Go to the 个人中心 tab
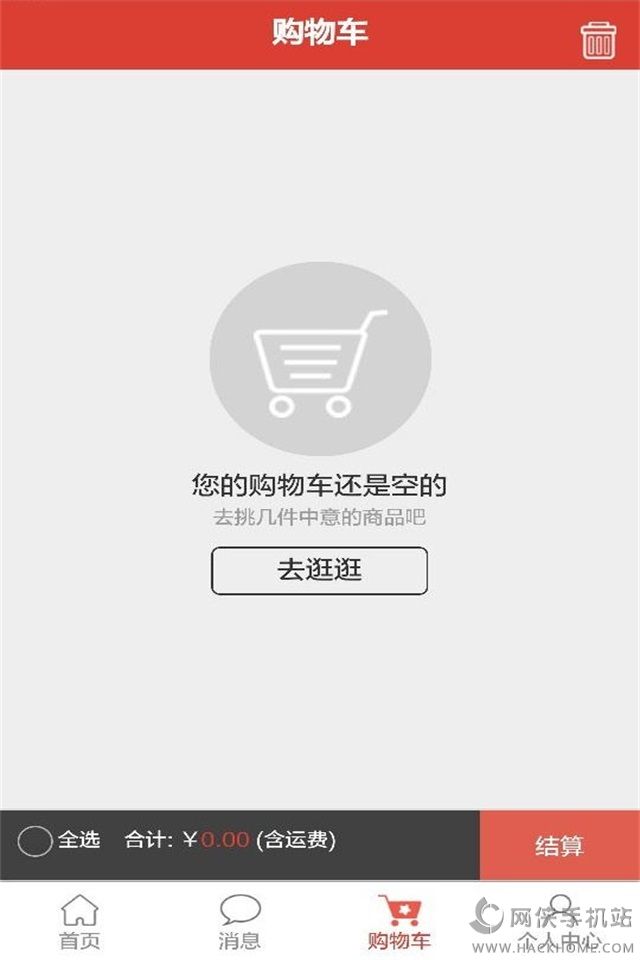The height and width of the screenshot is (960, 640). [x=560, y=922]
